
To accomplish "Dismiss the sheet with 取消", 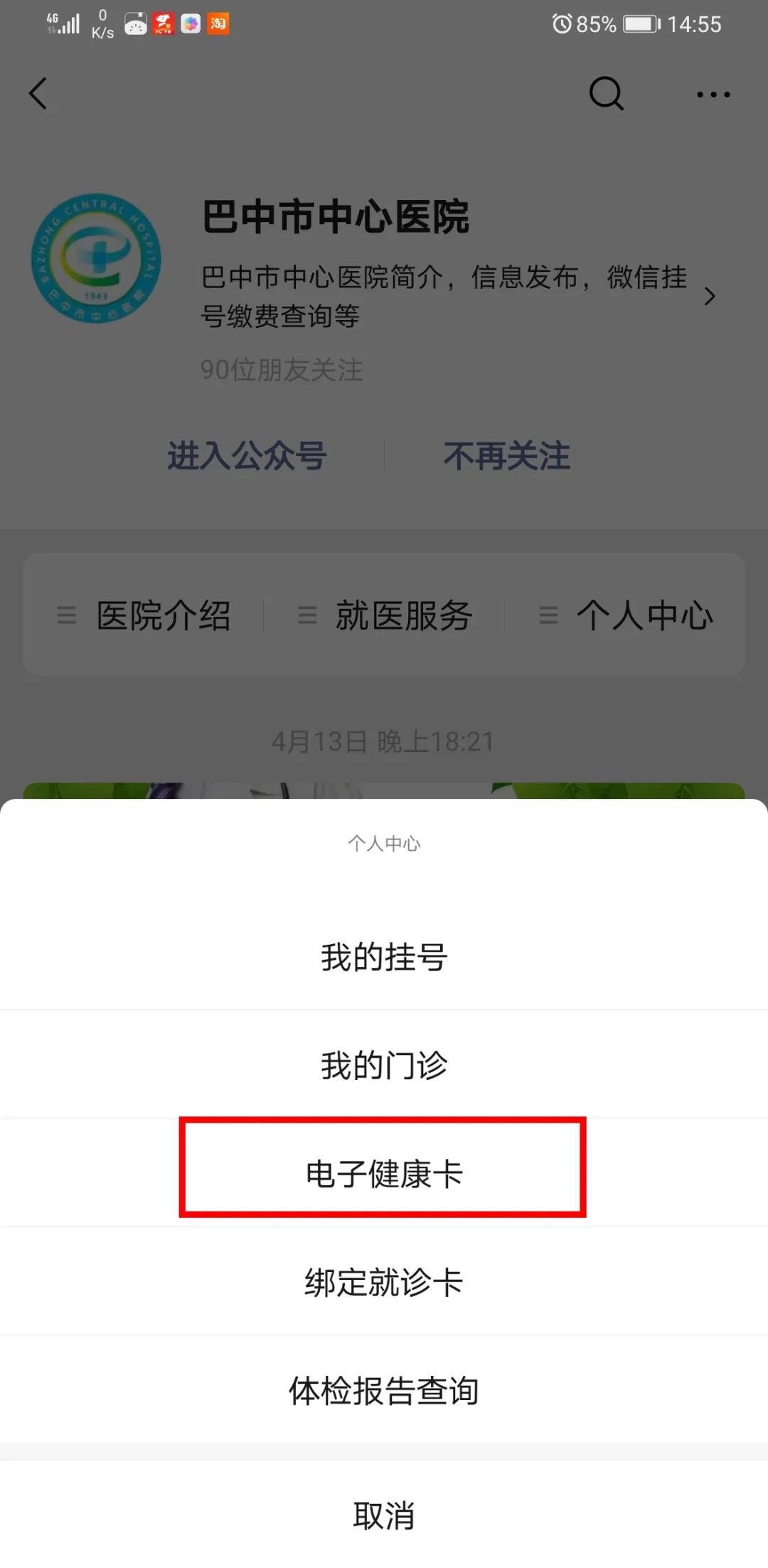I will coord(384,1515).
